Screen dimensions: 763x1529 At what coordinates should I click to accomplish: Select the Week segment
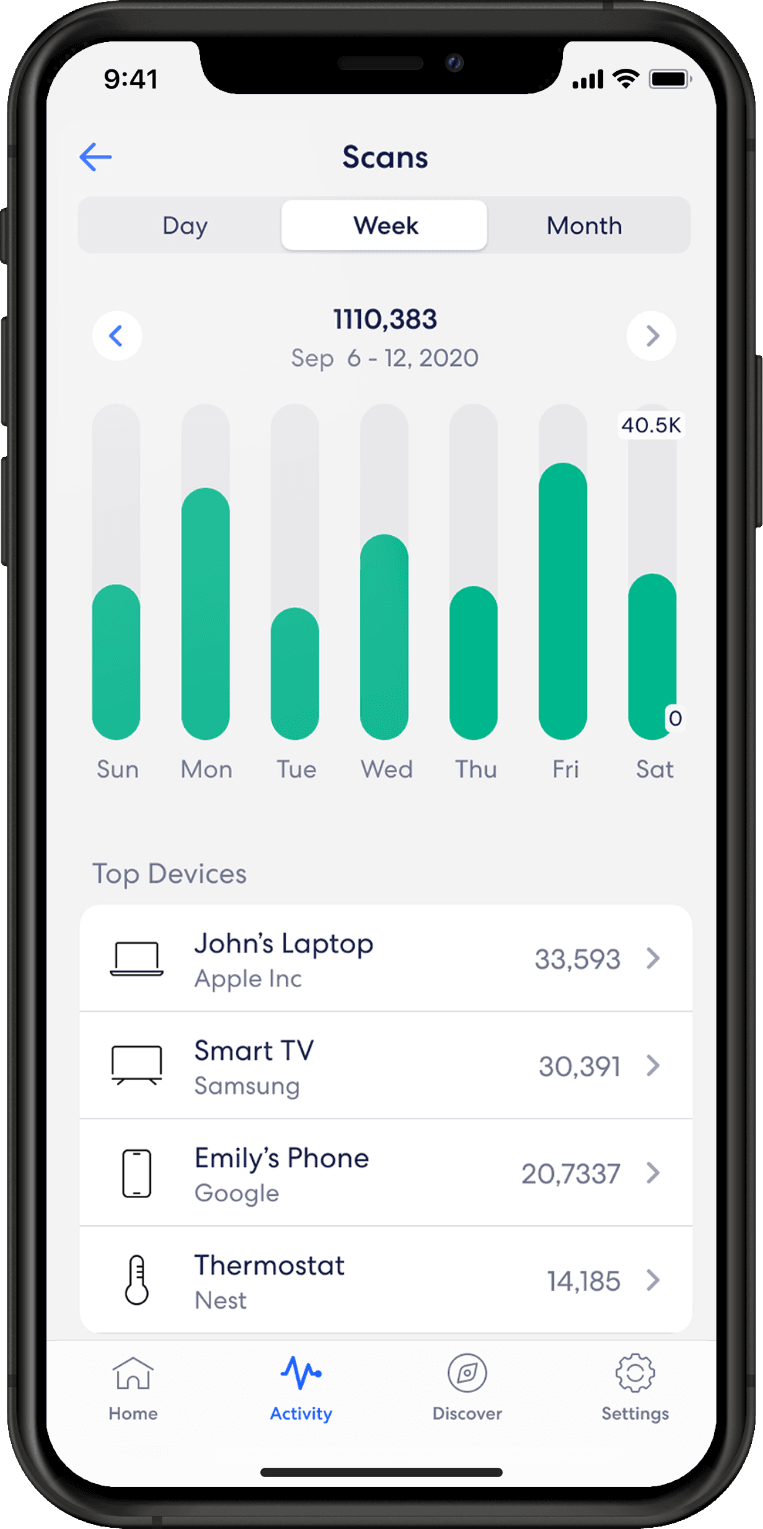(x=385, y=226)
